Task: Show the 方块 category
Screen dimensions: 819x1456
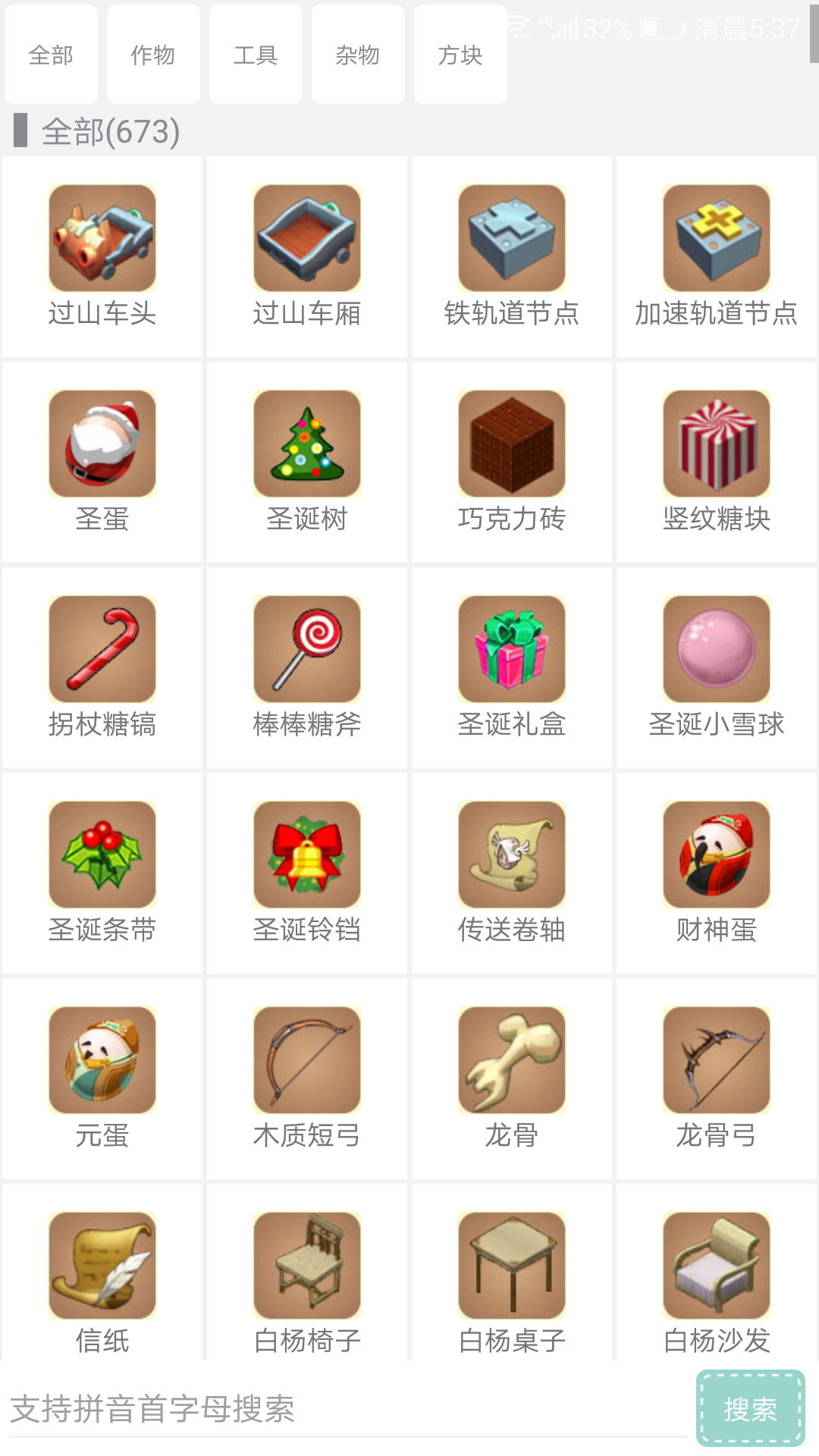Action: coord(460,55)
